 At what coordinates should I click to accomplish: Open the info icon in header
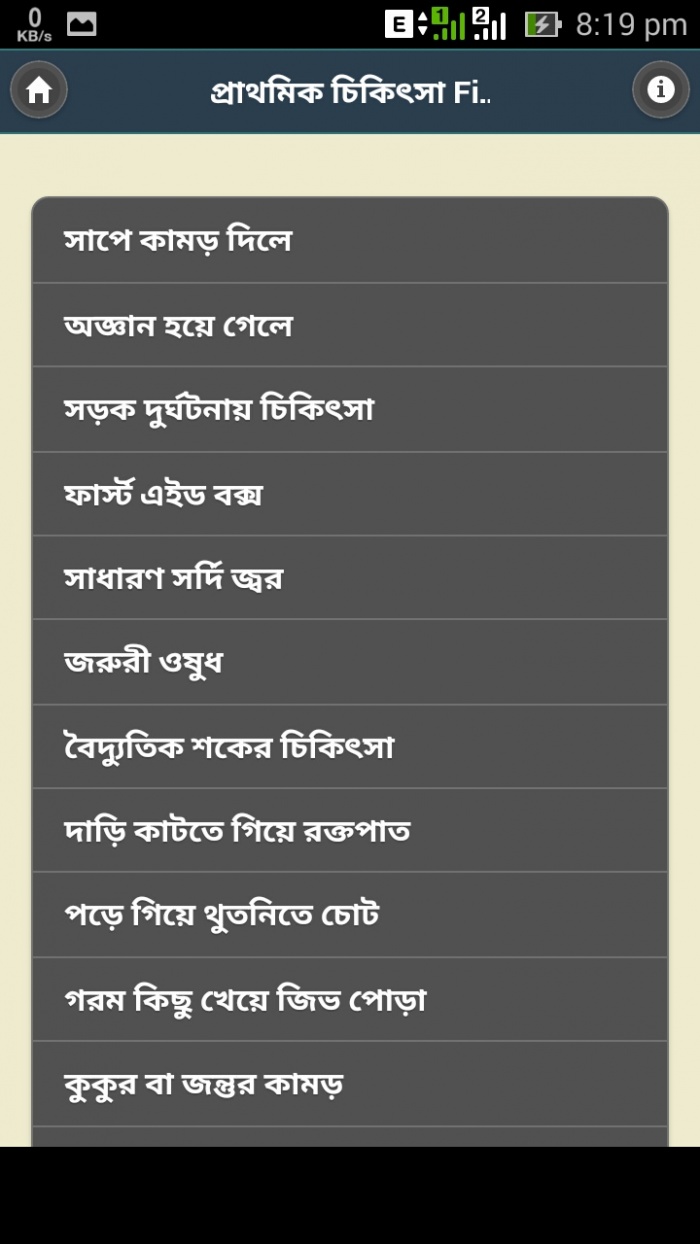click(660, 91)
